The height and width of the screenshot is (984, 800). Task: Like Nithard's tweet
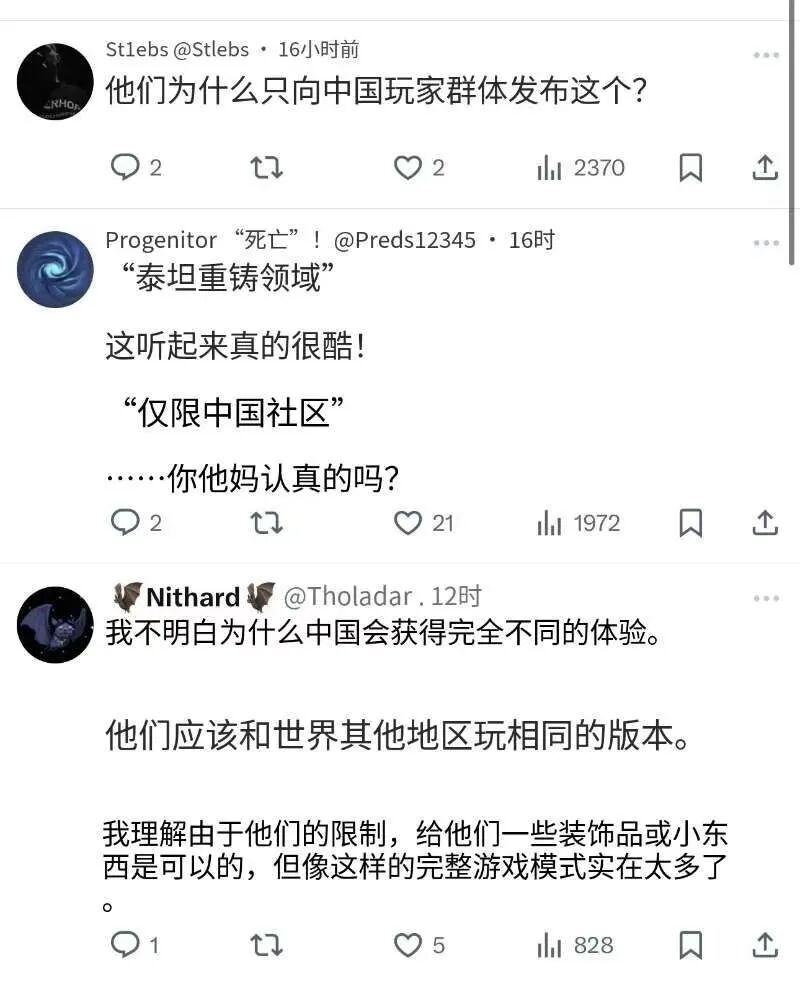click(x=406, y=943)
